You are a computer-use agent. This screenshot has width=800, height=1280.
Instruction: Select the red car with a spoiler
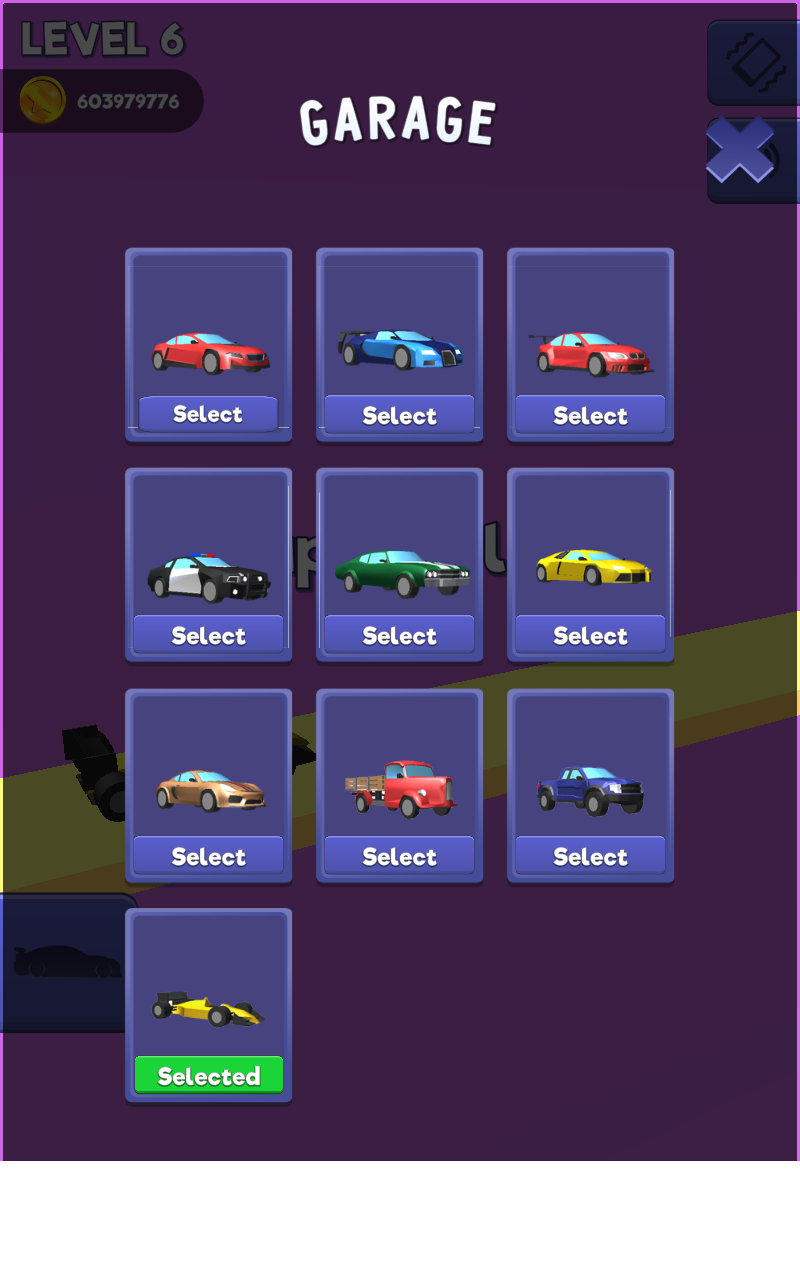[x=590, y=415]
